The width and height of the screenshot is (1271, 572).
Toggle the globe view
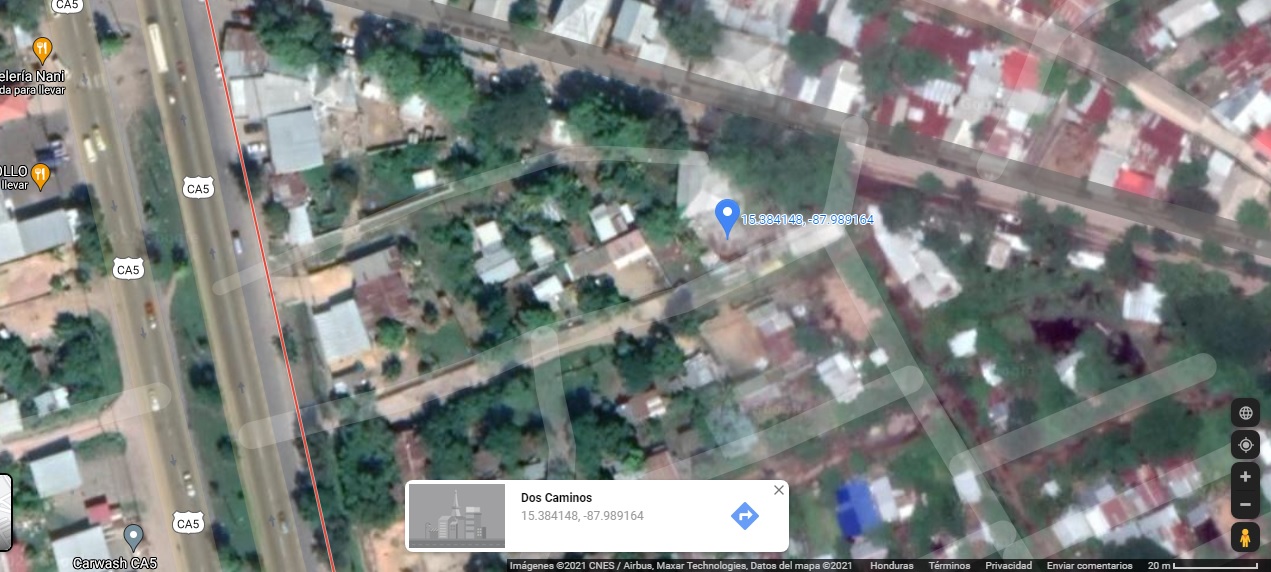coord(1245,413)
